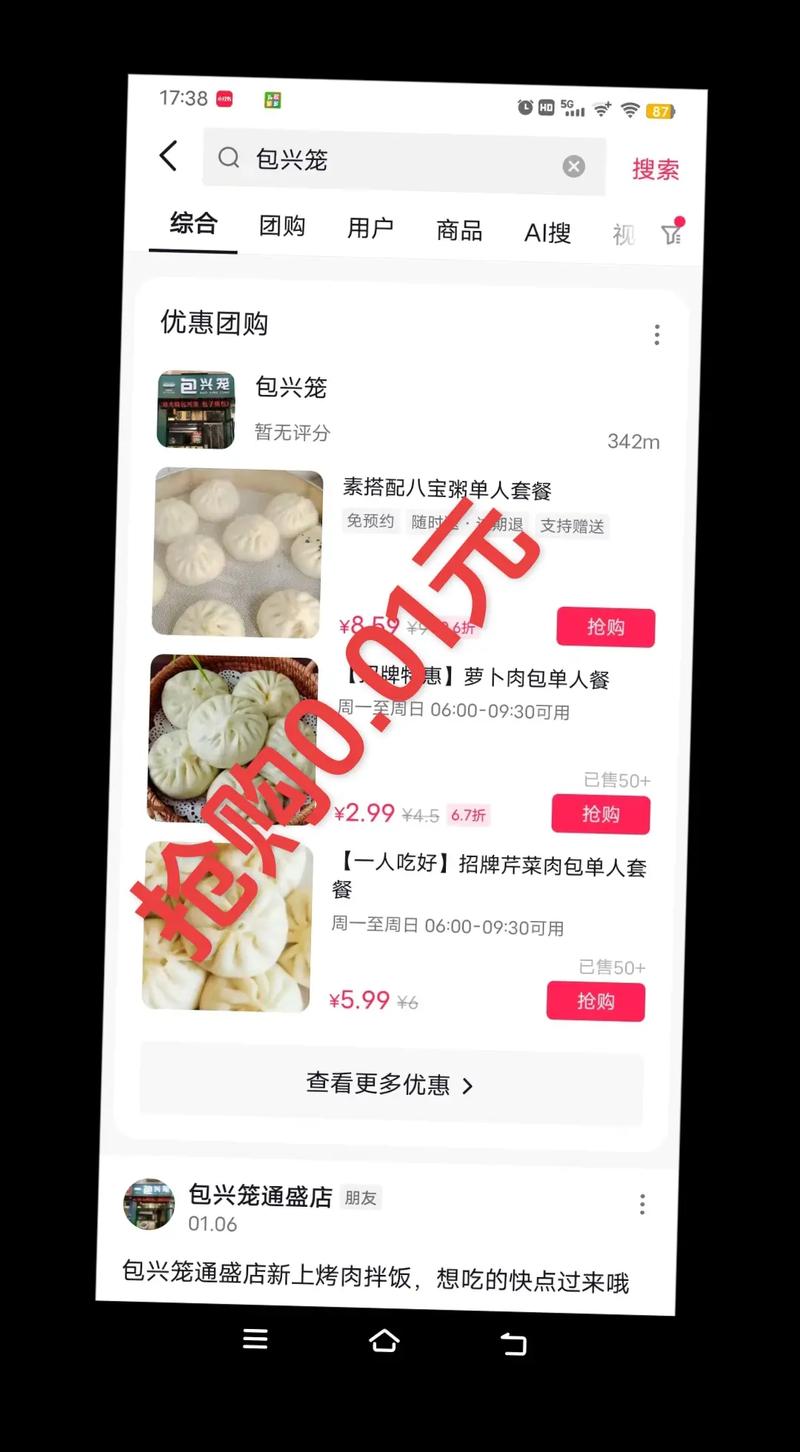
Task: Tap 搜索 to run the search
Action: [655, 168]
